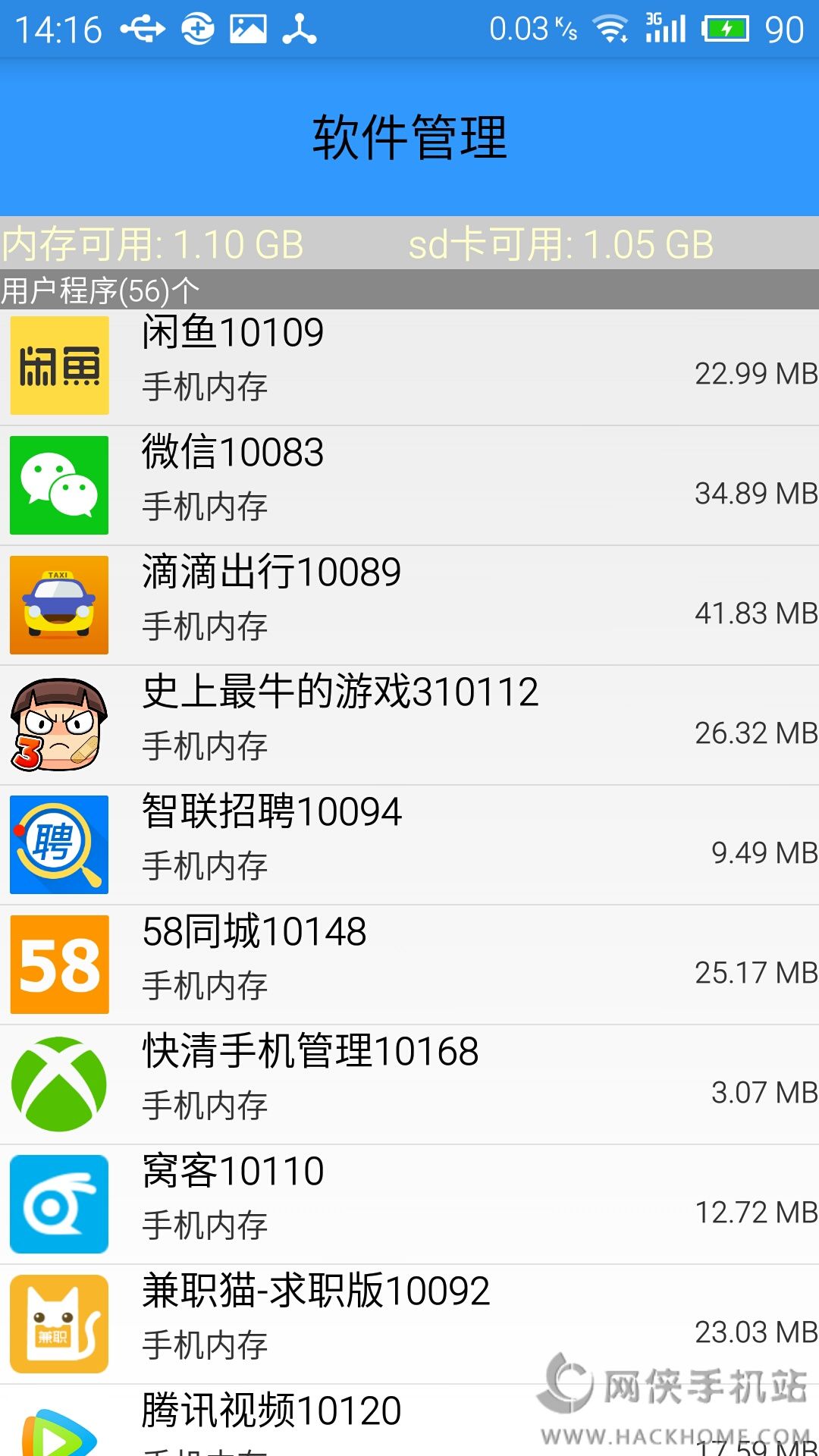Open 史上最牛的游戏310112 entry
The image size is (819, 1456).
[409, 725]
